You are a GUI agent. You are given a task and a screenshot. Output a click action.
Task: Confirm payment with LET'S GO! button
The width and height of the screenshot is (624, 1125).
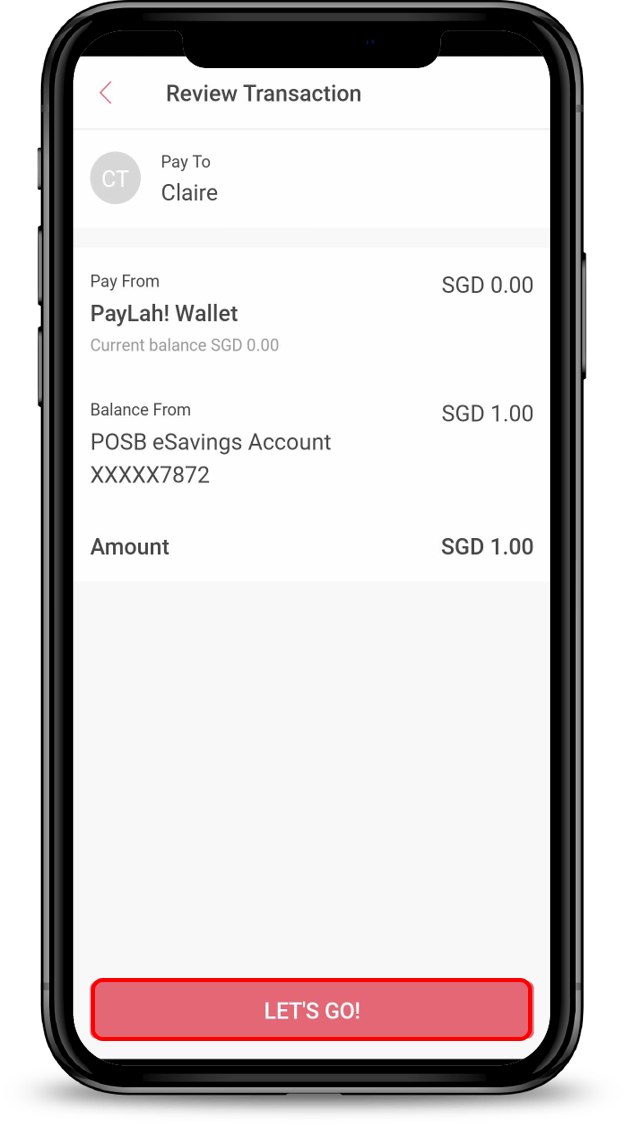coord(311,1010)
